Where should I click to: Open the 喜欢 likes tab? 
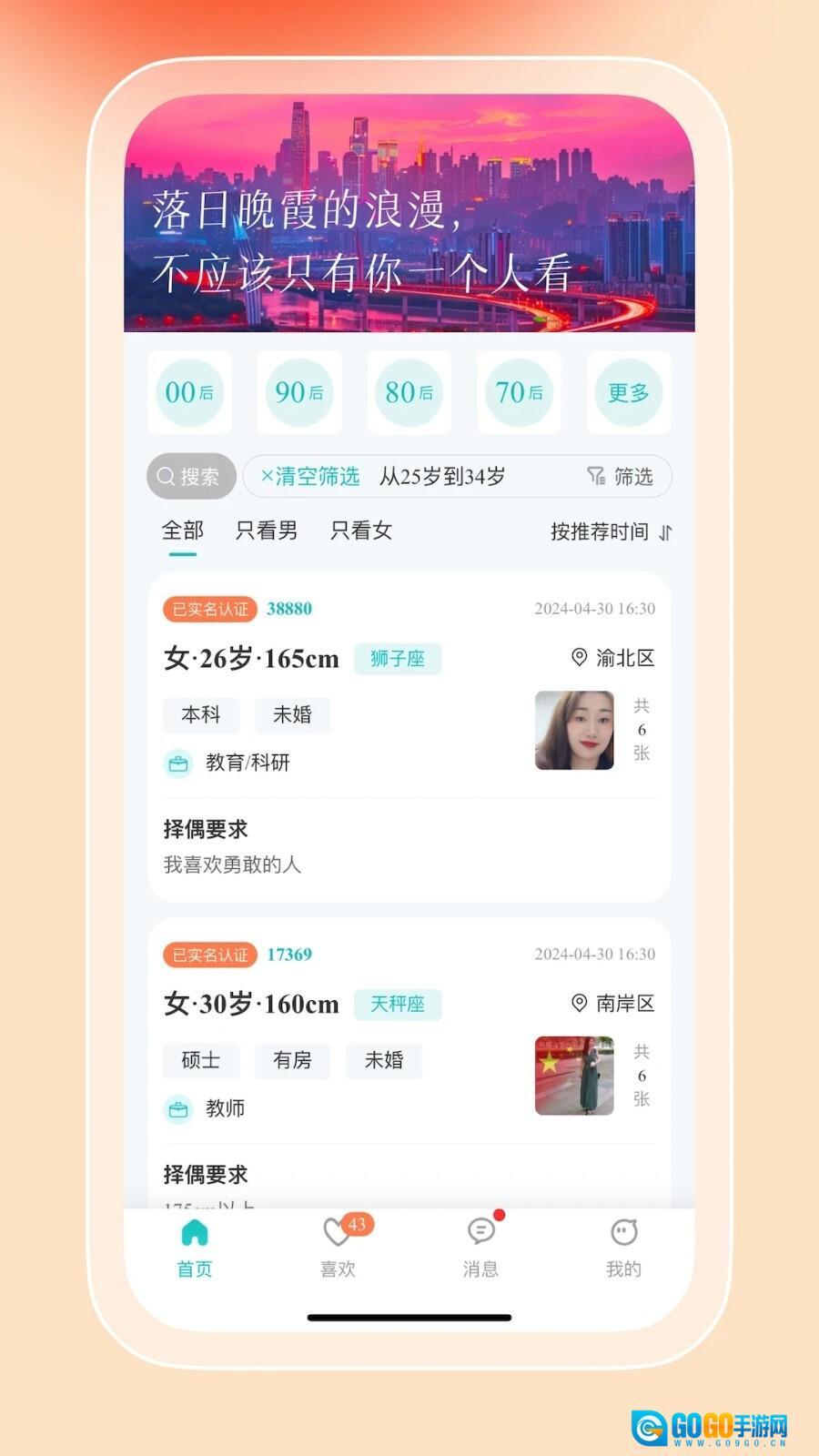click(338, 1249)
